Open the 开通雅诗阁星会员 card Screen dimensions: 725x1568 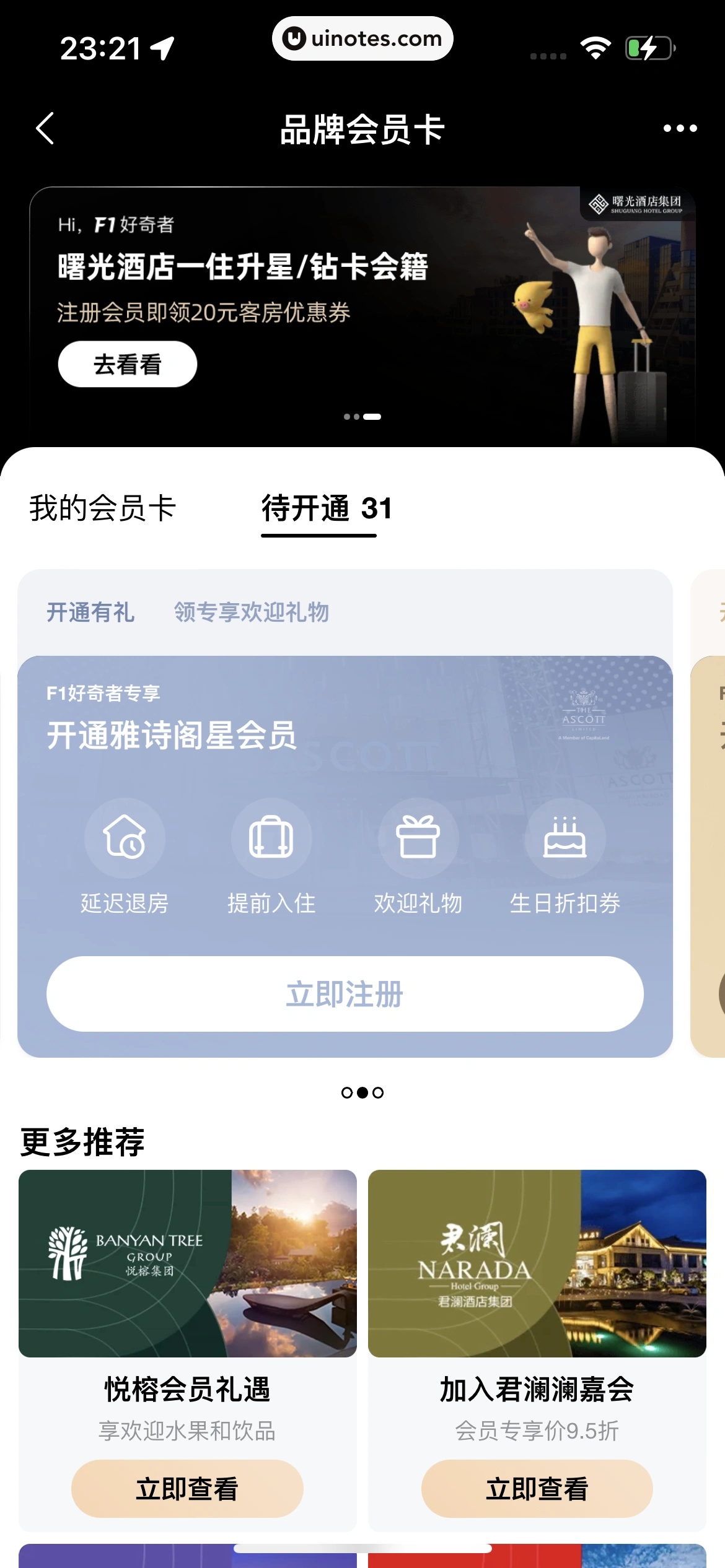tap(345, 737)
